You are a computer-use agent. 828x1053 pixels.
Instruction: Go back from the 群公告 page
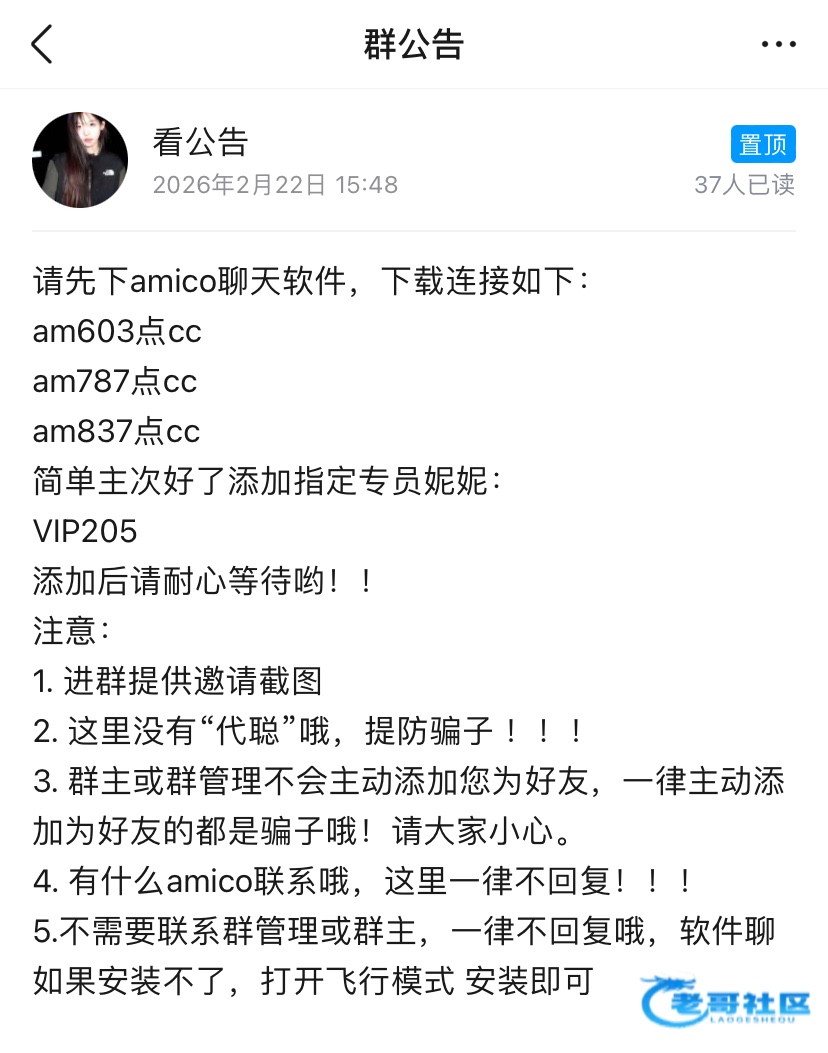42,45
